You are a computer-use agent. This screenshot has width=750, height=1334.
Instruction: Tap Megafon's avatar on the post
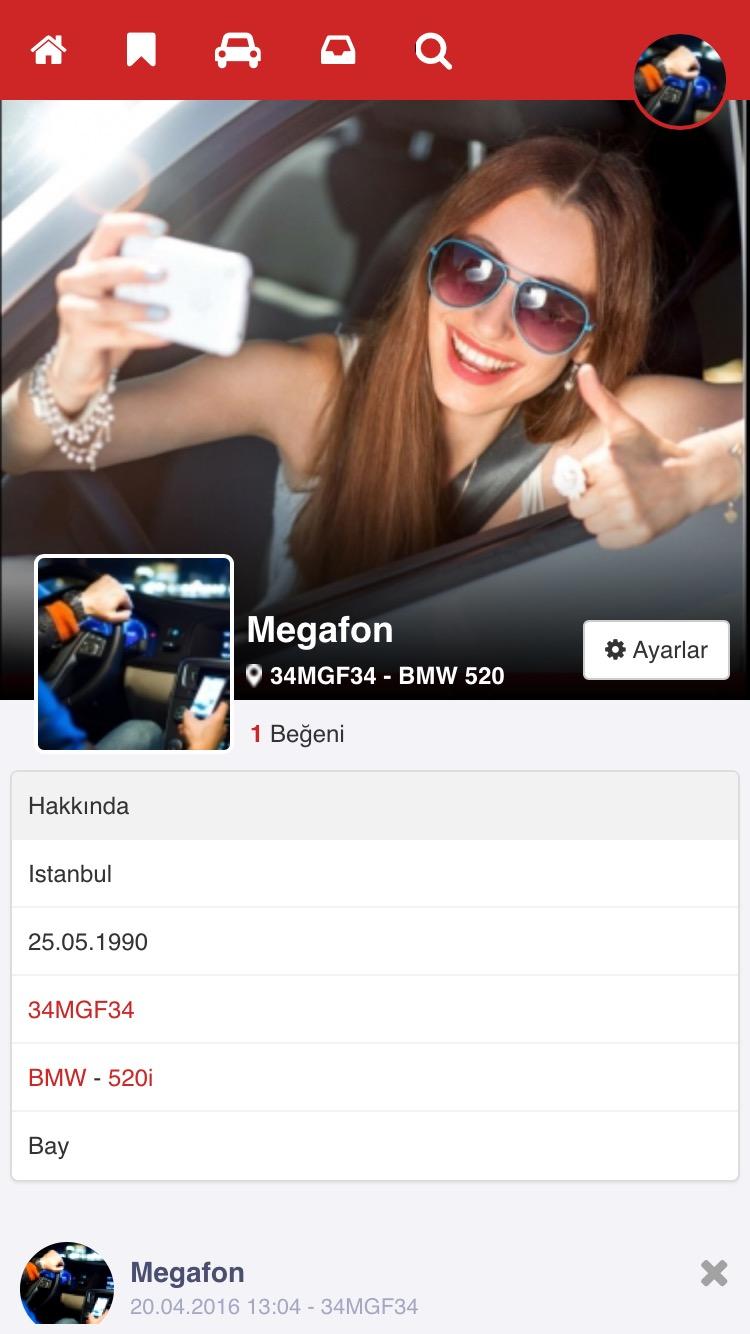(x=67, y=1285)
